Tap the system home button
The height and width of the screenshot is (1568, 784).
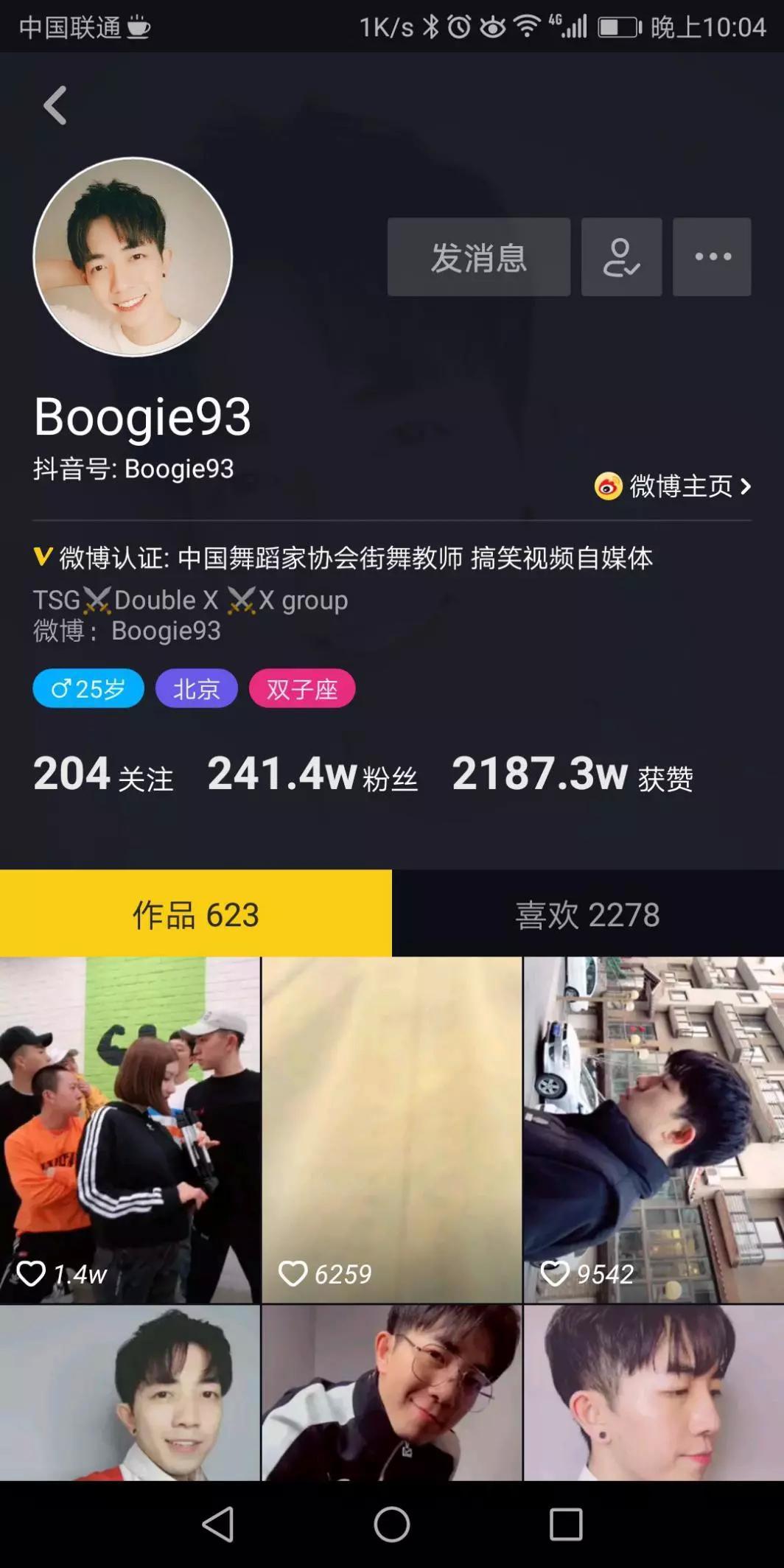pyautogui.click(x=391, y=1525)
